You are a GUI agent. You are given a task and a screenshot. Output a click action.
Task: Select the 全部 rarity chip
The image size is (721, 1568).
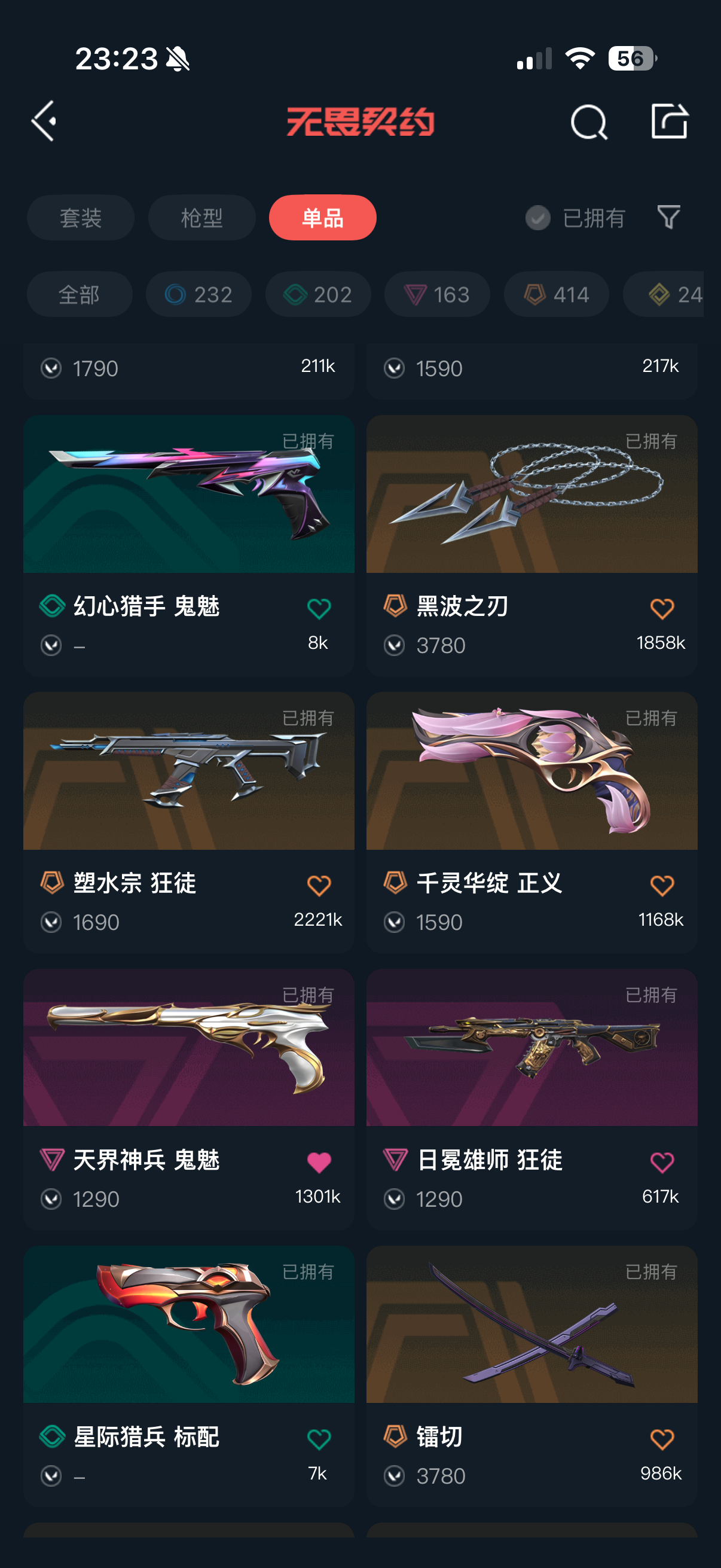(79, 294)
